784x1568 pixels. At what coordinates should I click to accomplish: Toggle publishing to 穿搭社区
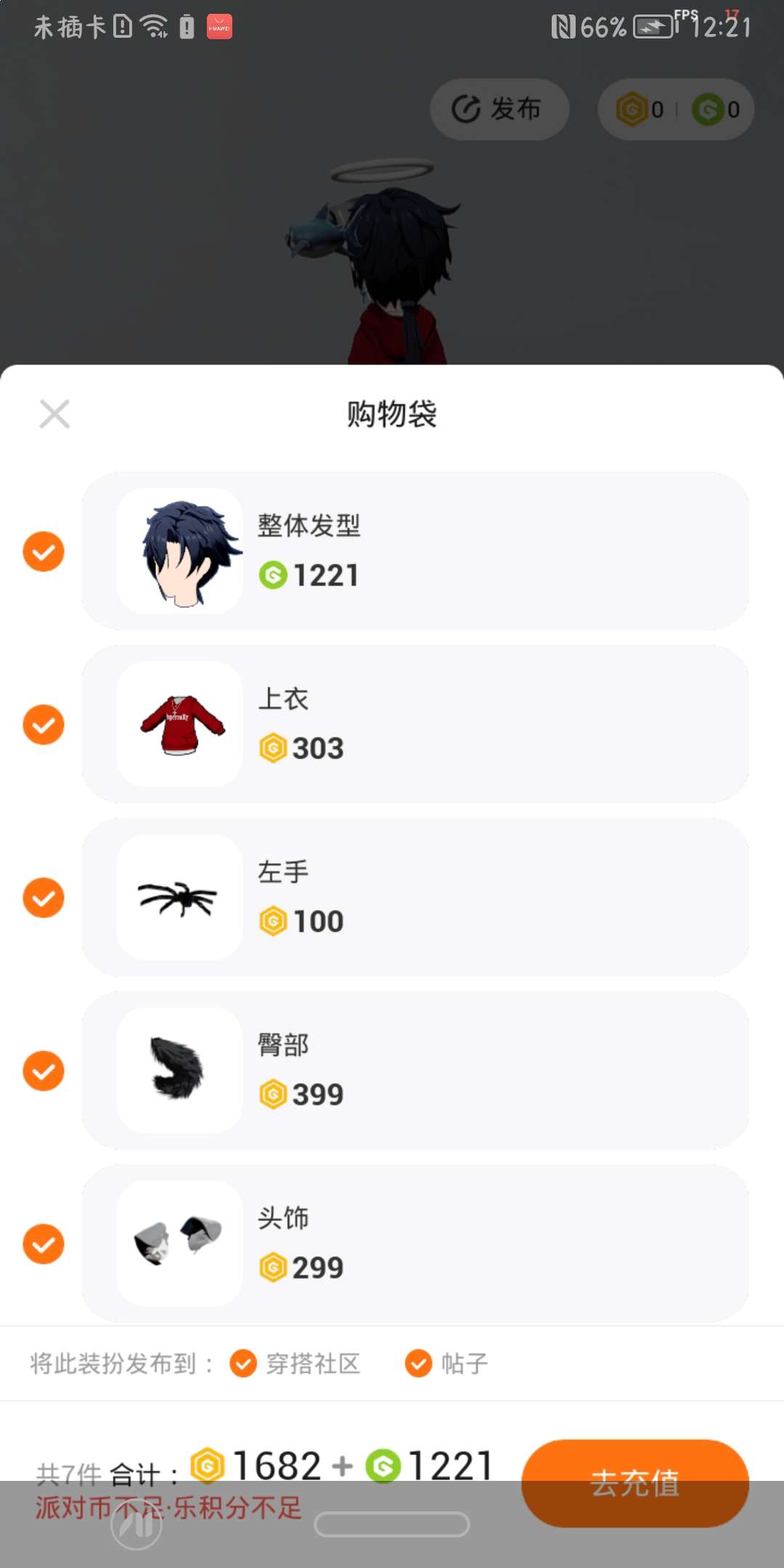[243, 1363]
